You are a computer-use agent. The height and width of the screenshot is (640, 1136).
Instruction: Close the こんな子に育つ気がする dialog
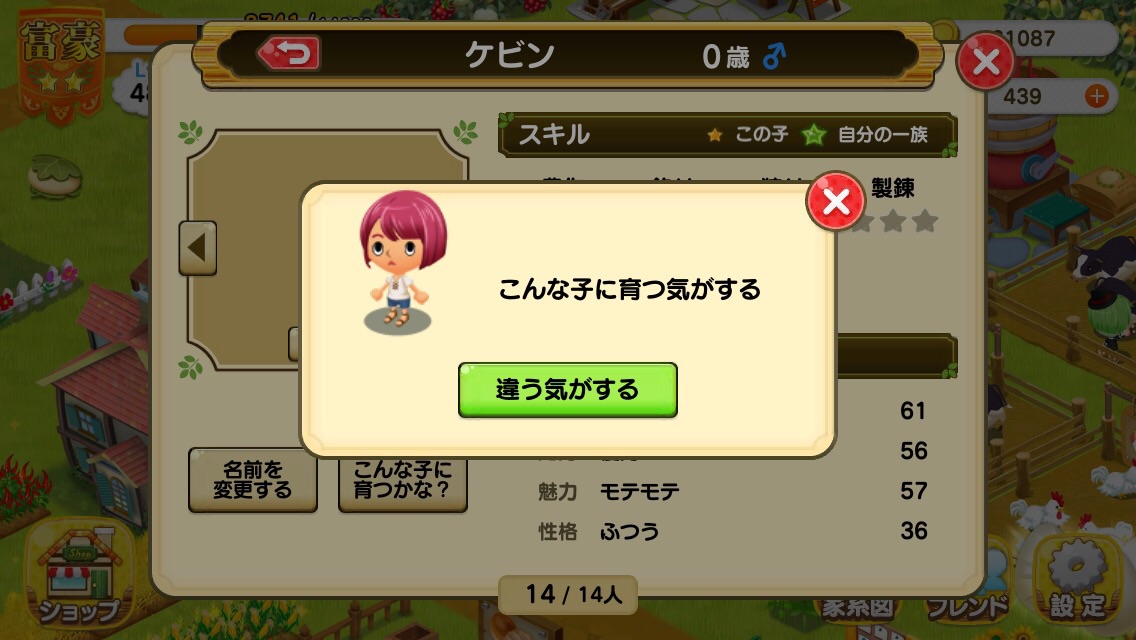[835, 203]
